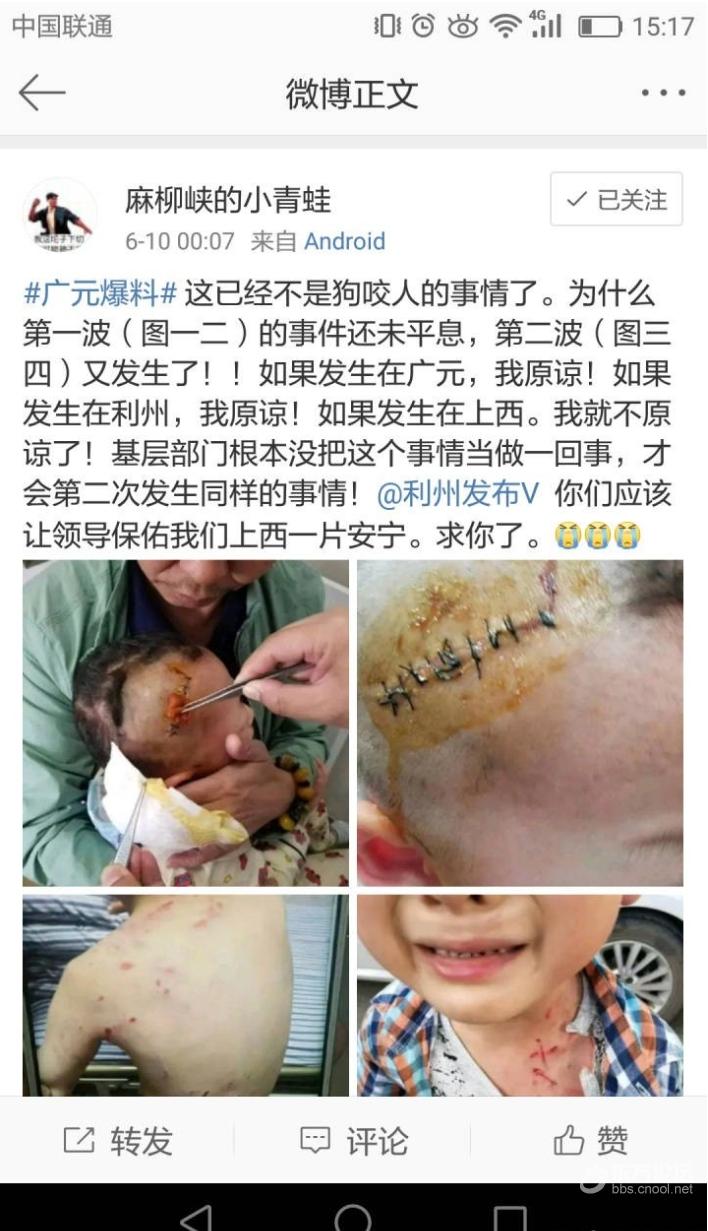
Task: Open the #广元爆料# hashtag topic
Action: coord(100,294)
